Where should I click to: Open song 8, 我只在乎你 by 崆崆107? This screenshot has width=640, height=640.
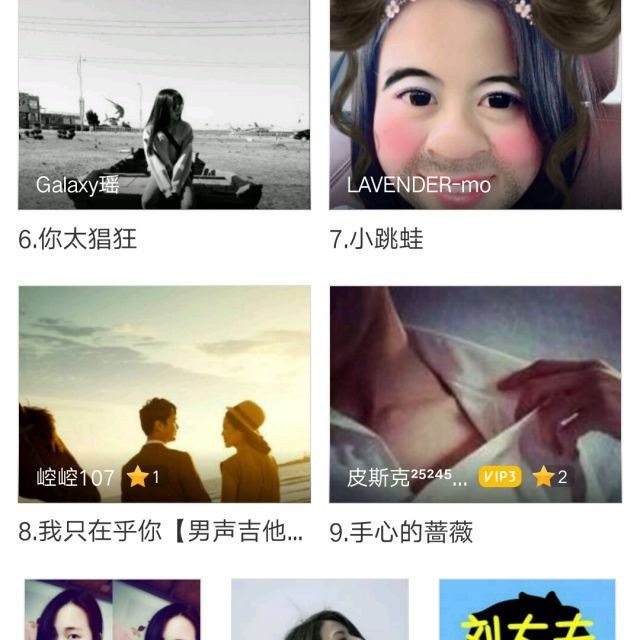pos(164,394)
